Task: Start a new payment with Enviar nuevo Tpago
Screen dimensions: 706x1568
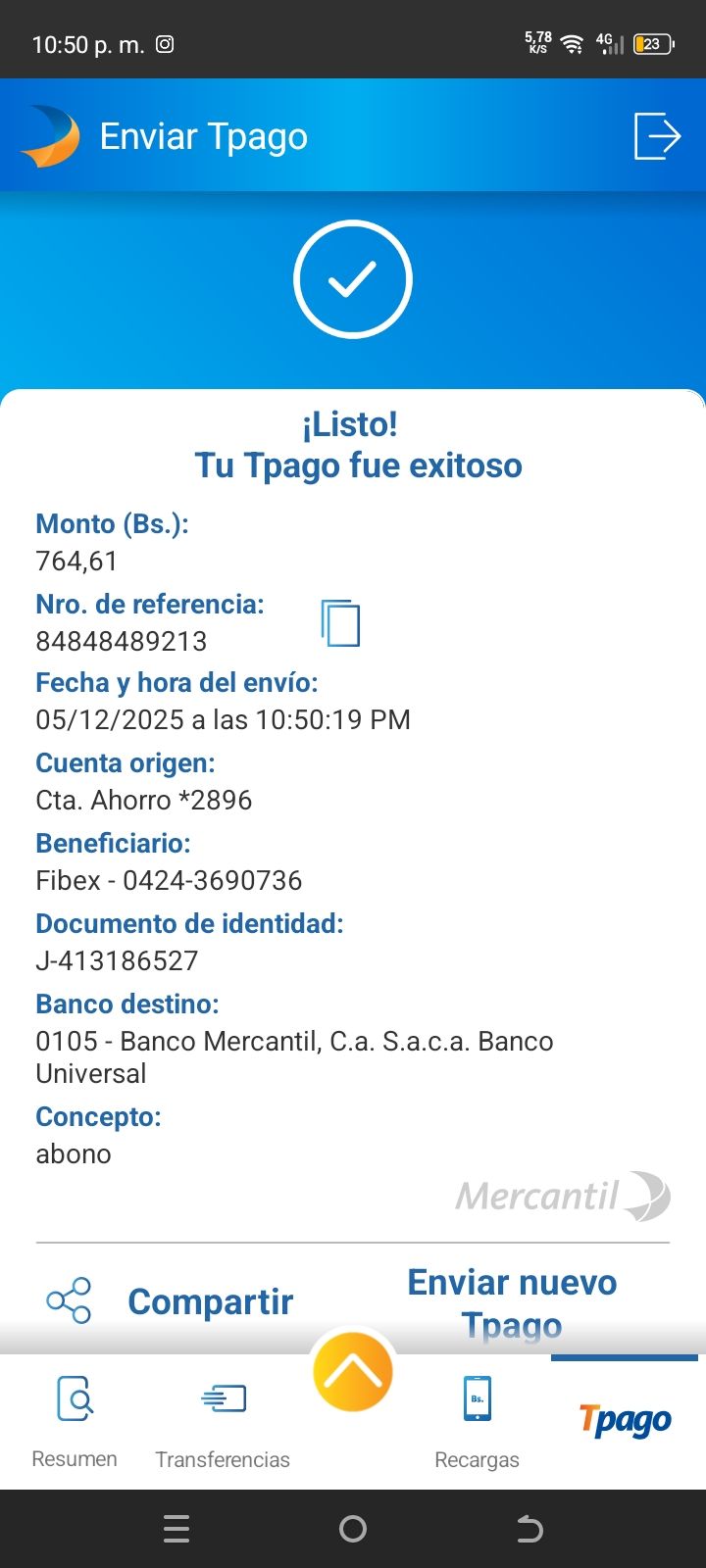Action: (x=512, y=1301)
